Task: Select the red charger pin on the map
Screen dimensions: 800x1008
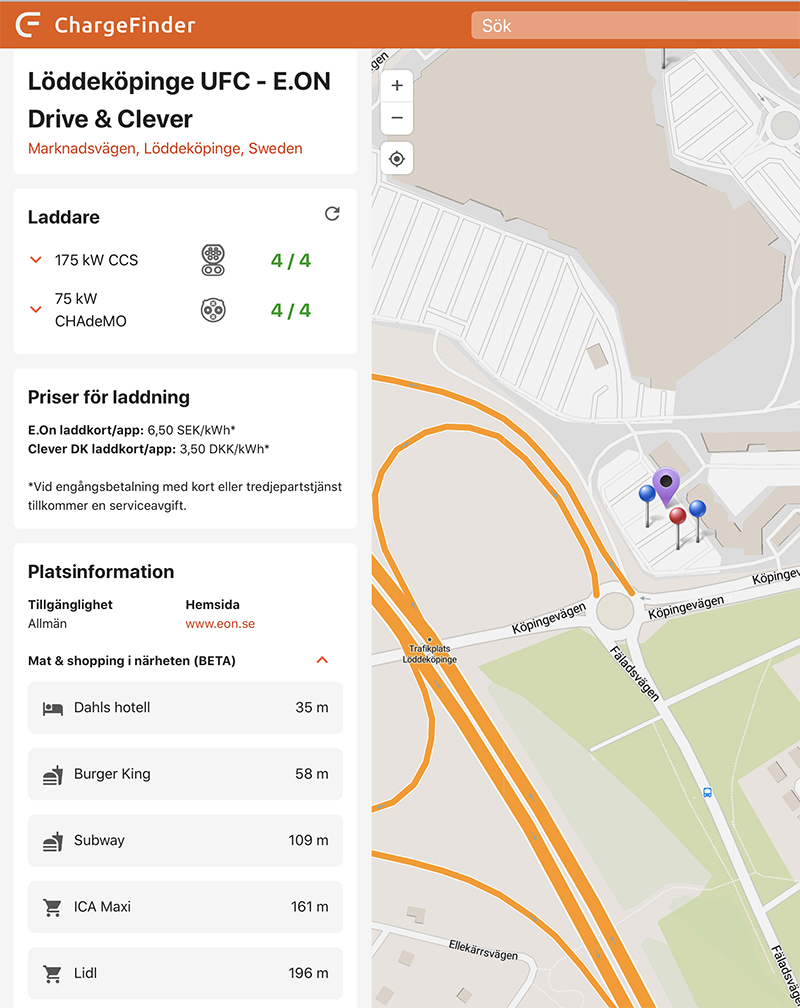Action: [678, 516]
